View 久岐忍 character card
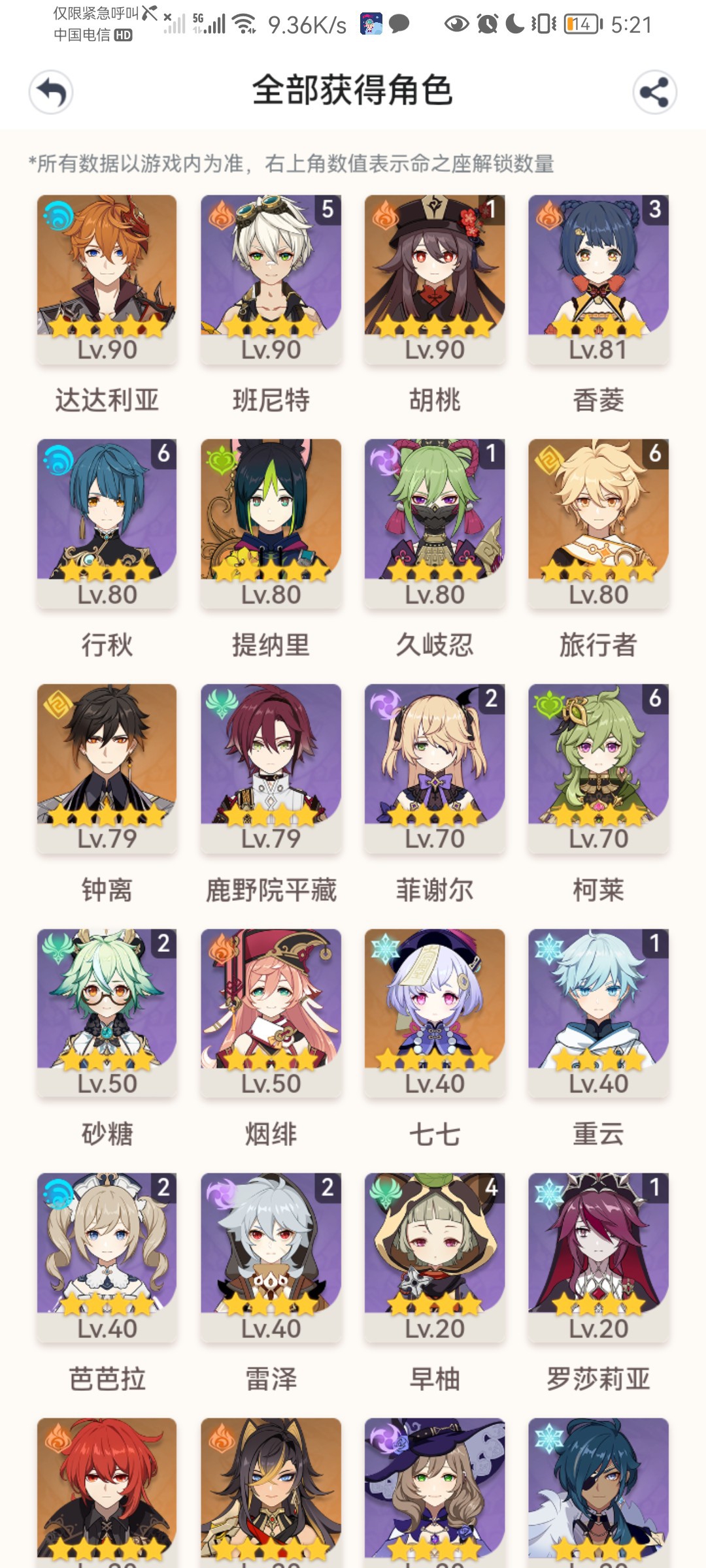706x1568 pixels. 435,523
